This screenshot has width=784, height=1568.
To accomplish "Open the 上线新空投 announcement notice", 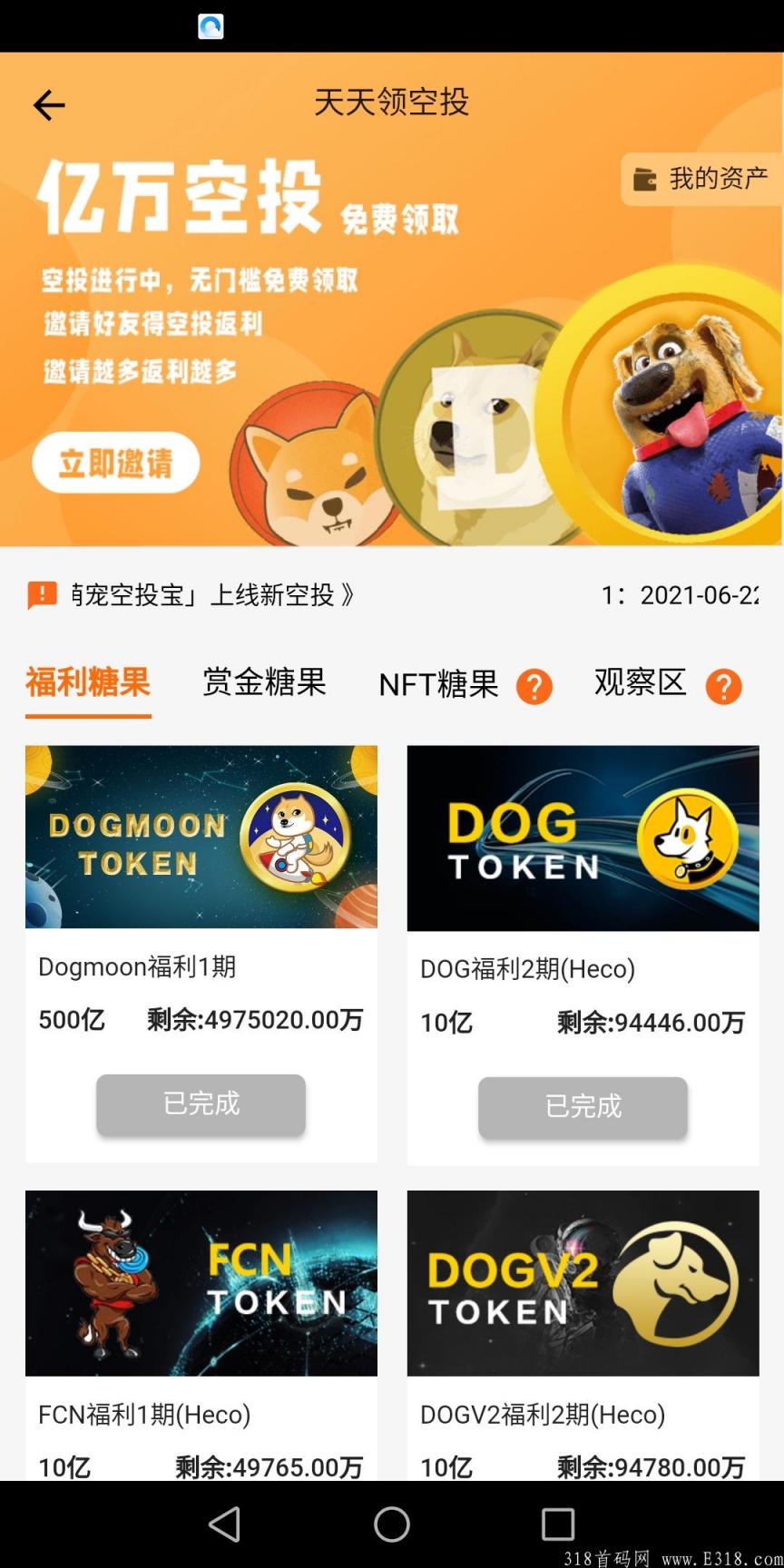I will pyautogui.click(x=213, y=595).
